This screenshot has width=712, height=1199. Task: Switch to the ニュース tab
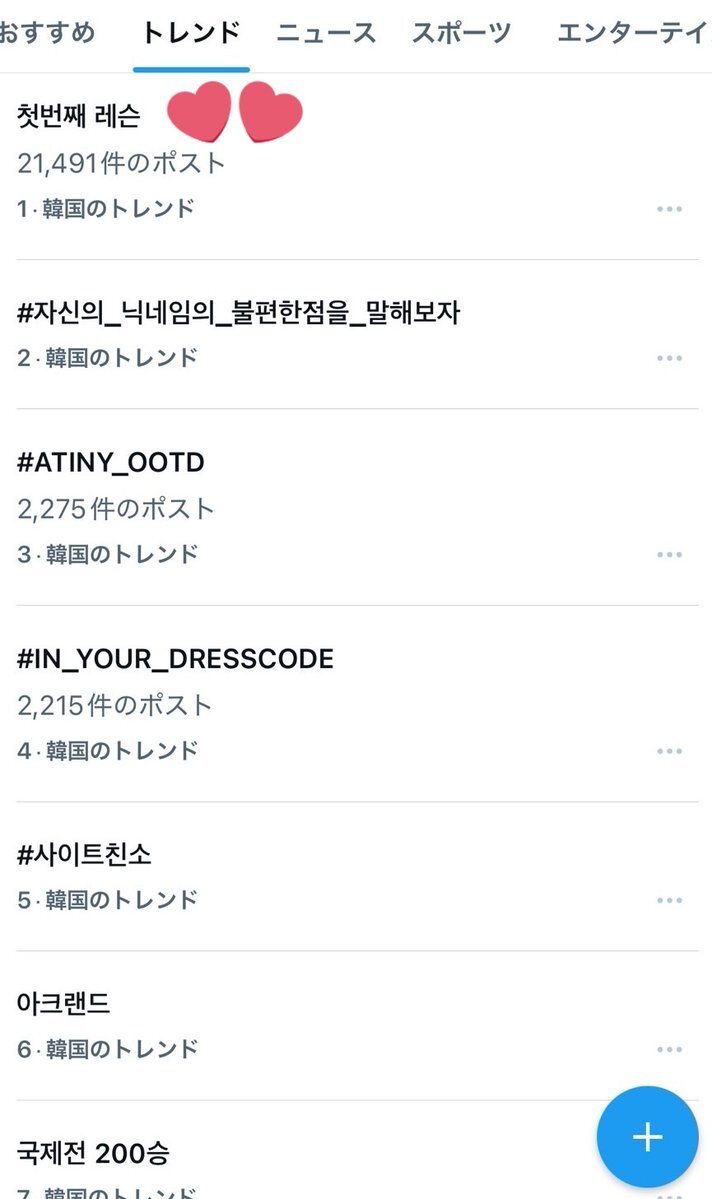(326, 33)
